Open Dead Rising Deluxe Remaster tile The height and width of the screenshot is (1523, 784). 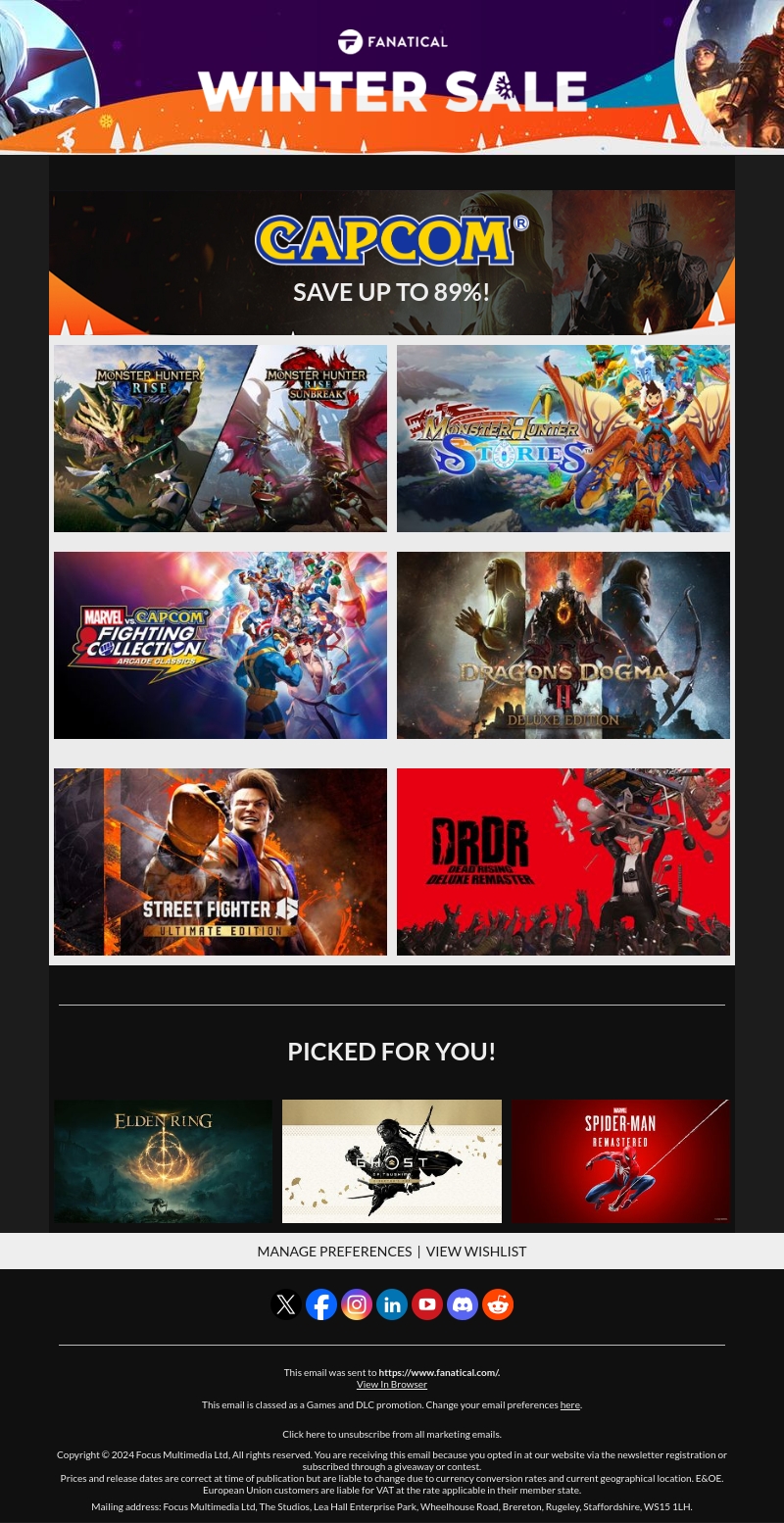point(563,861)
